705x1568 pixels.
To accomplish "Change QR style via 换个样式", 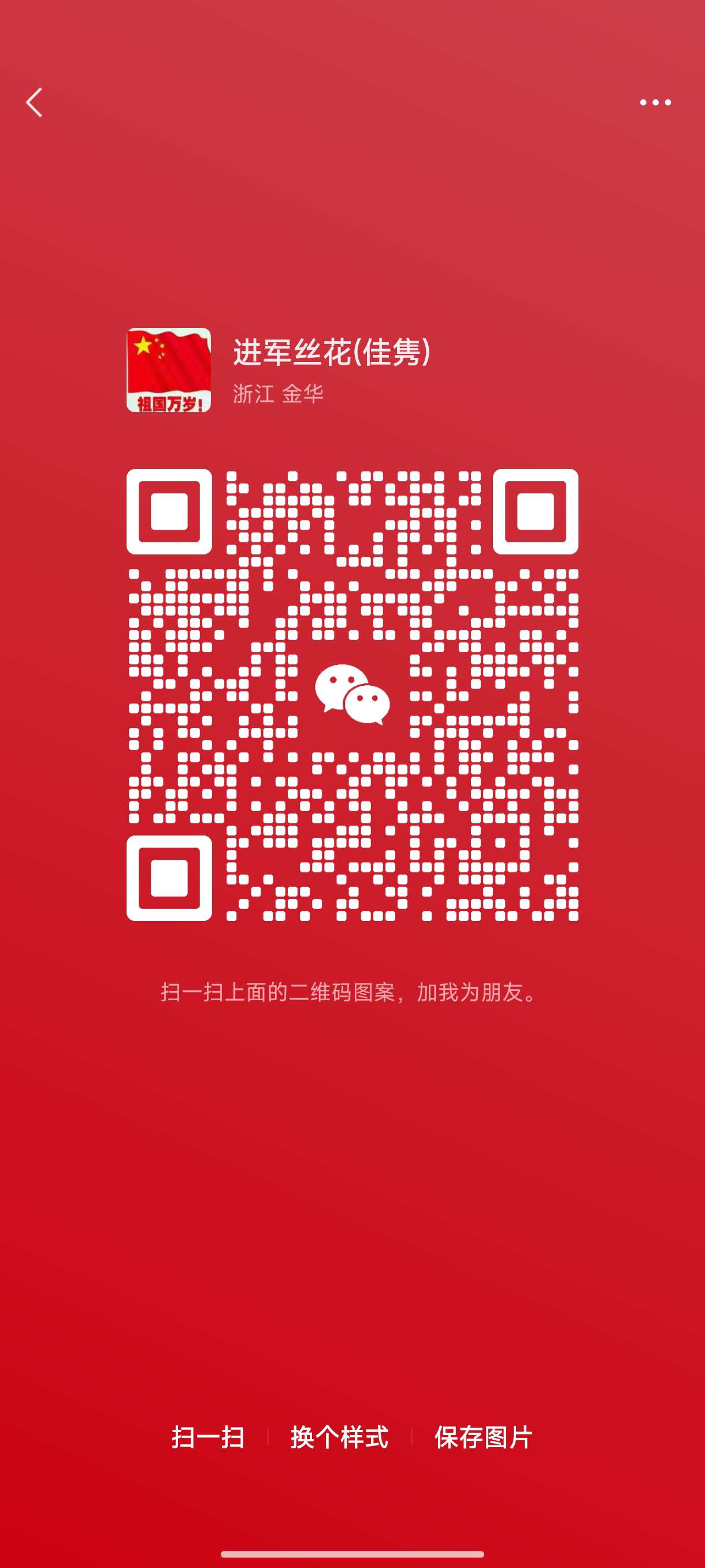I will pyautogui.click(x=339, y=1437).
